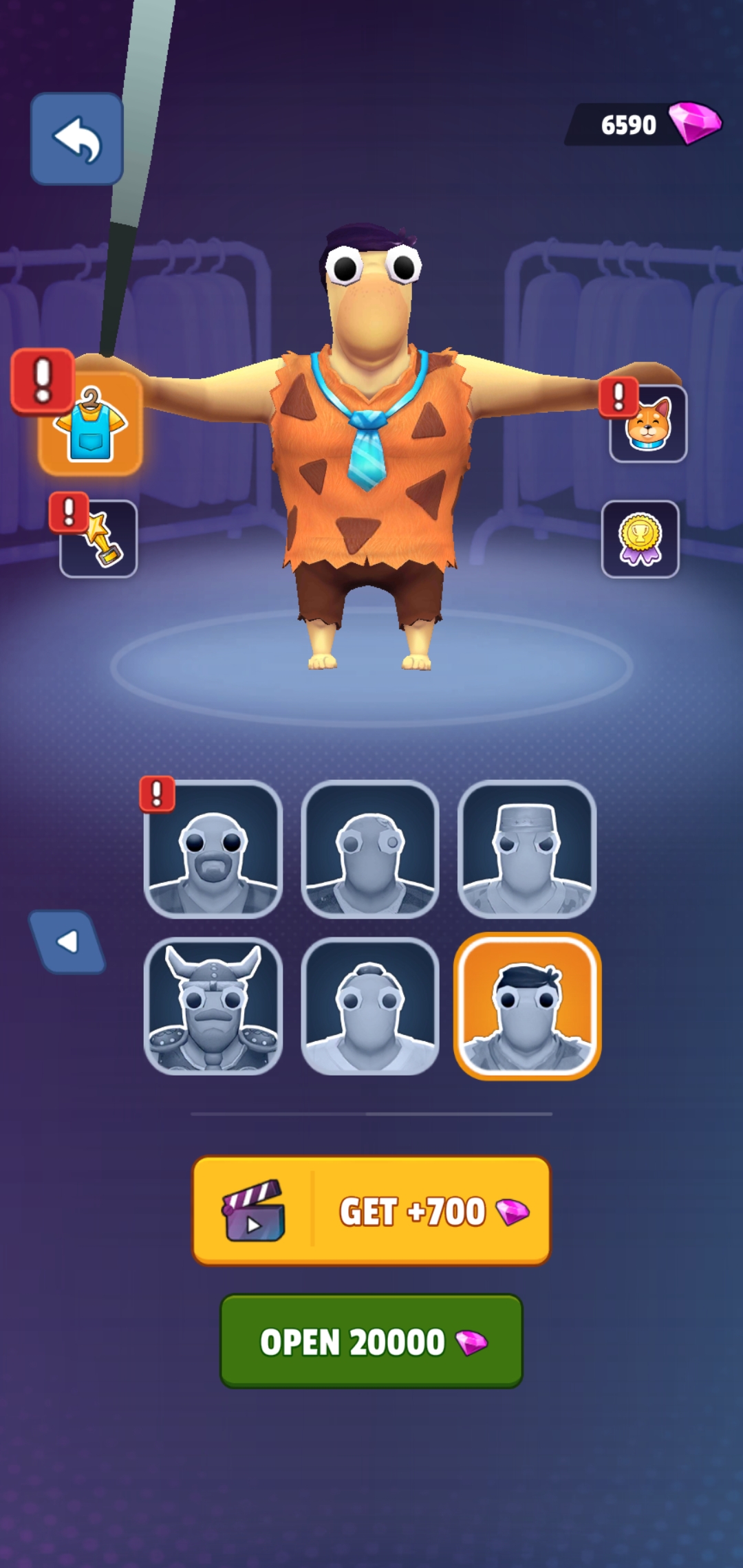Open the outfits clothing category

90,424
